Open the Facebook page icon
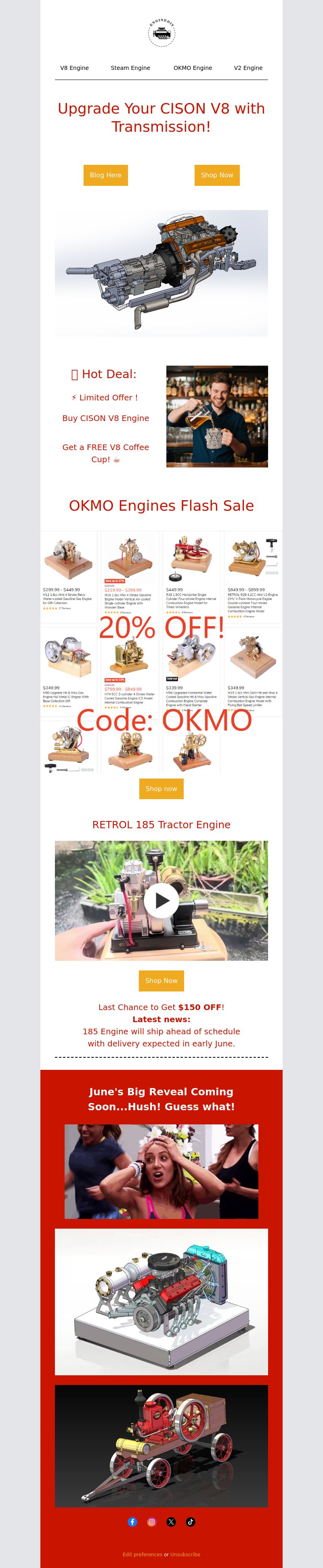This screenshot has height=1568, width=323. tap(132, 1522)
